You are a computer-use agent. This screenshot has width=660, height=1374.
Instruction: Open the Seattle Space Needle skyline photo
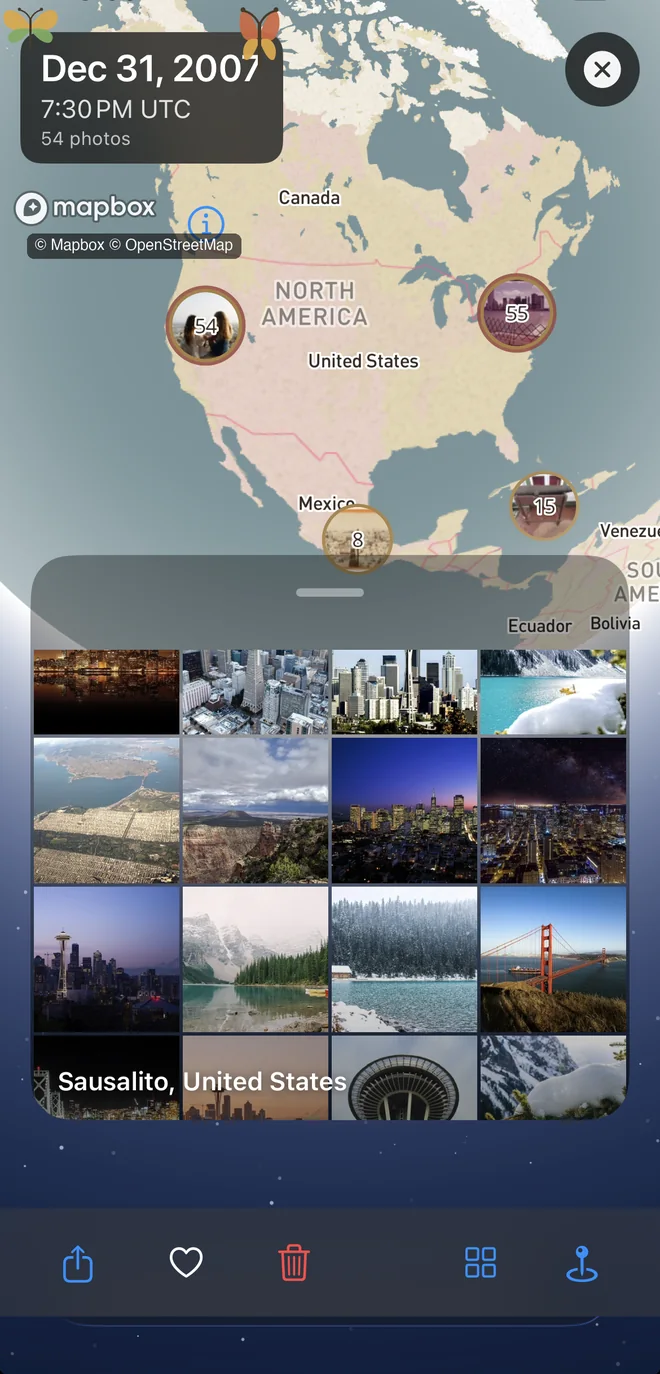107,959
